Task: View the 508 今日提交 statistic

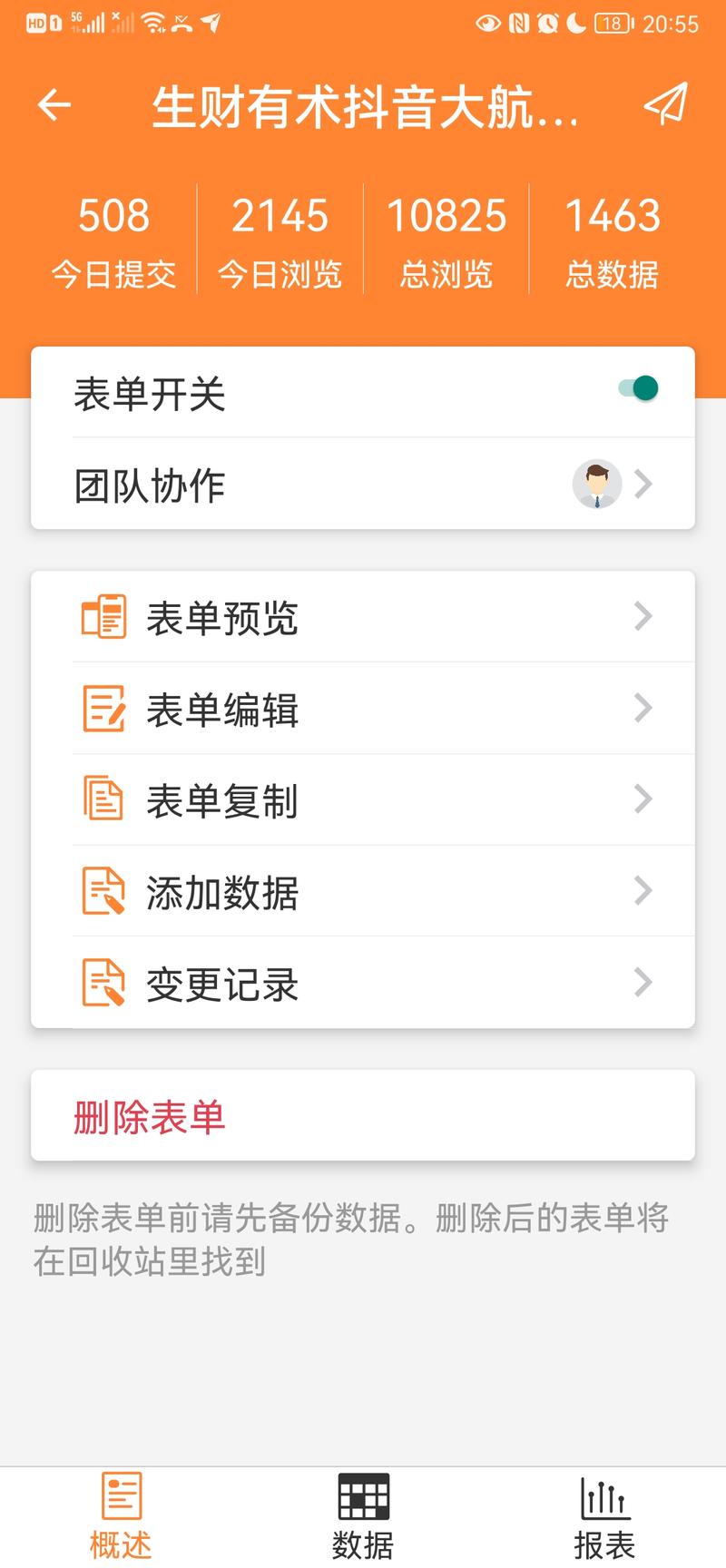Action: (x=113, y=238)
